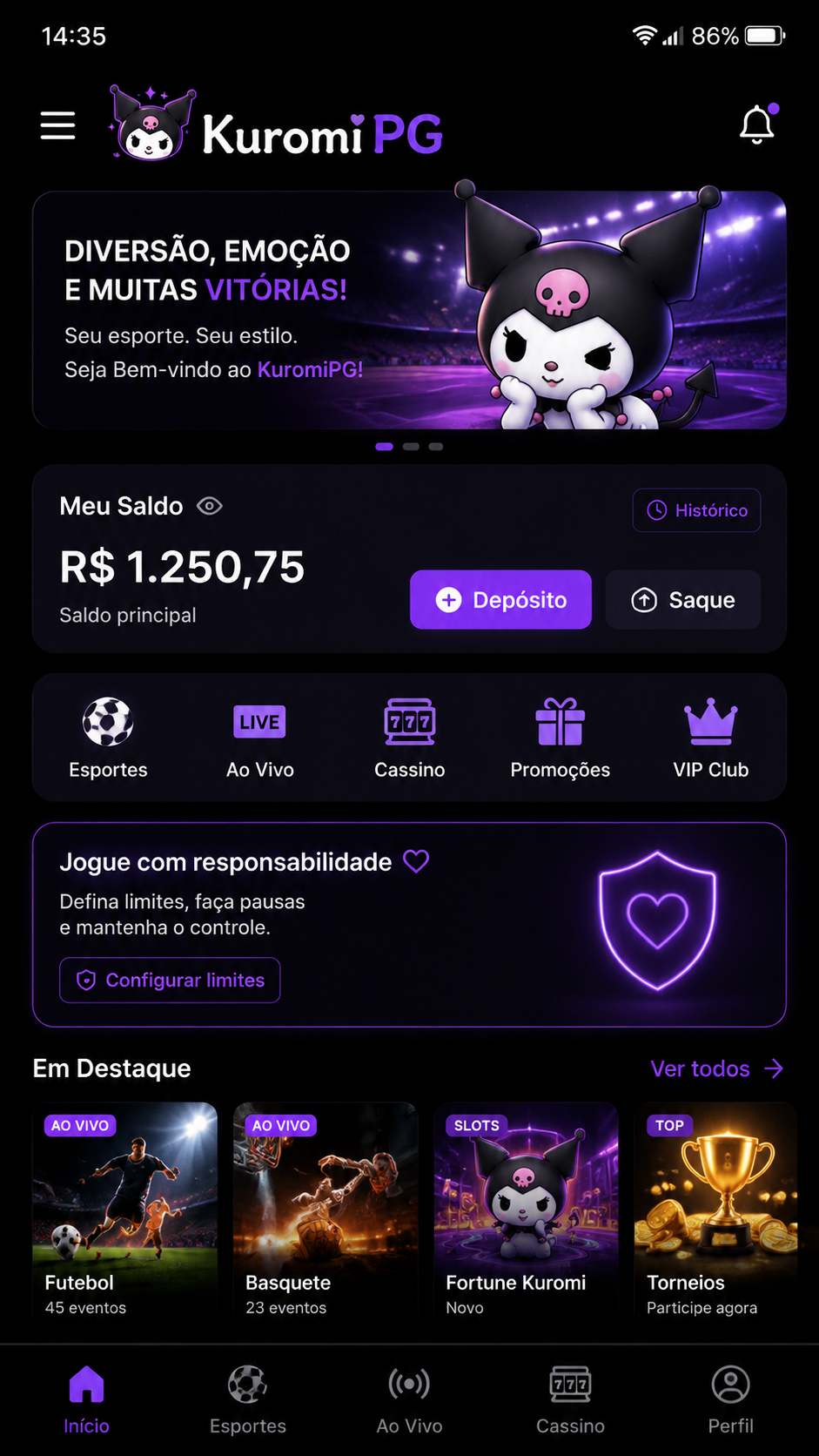The height and width of the screenshot is (1456, 819).
Task: Open the notifications bell
Action: (757, 125)
